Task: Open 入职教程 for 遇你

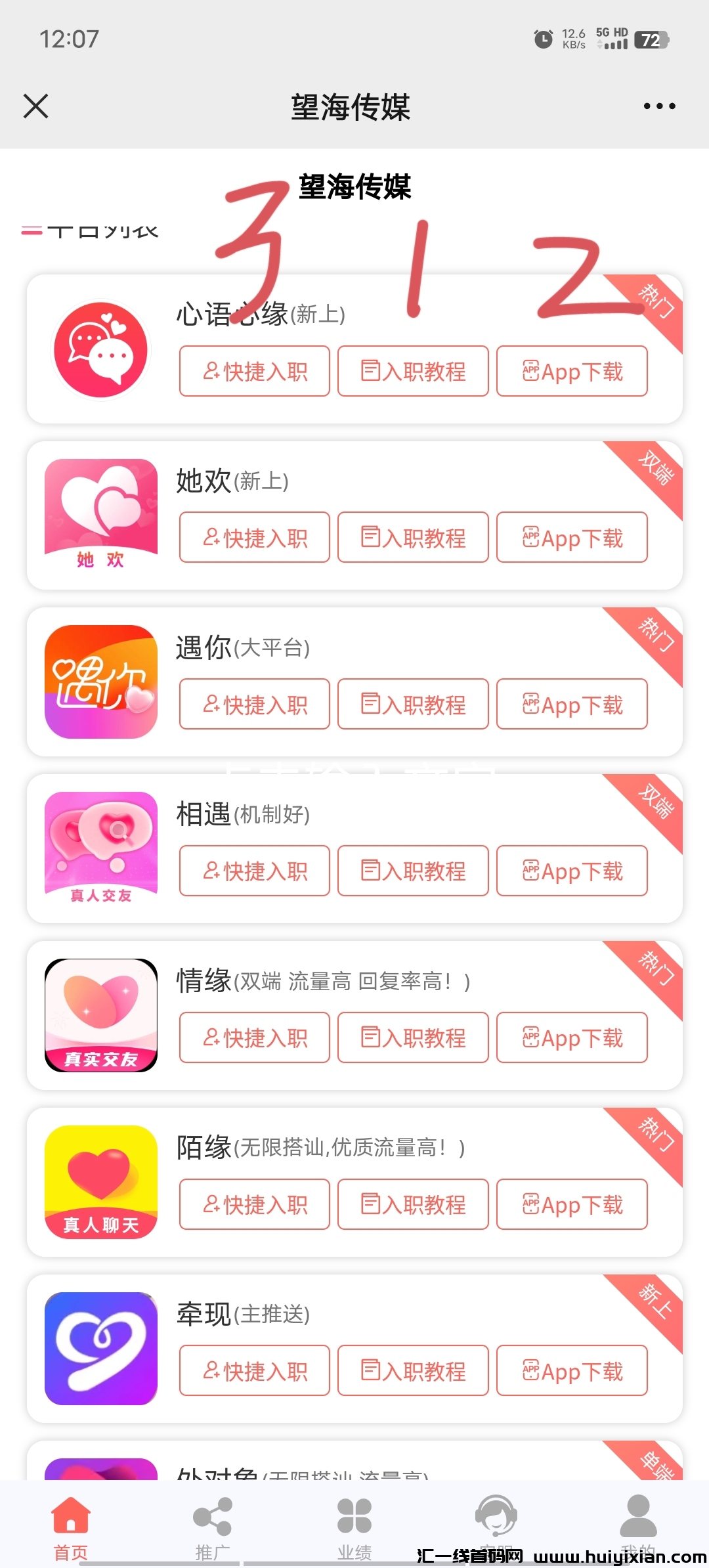Action: coord(413,705)
